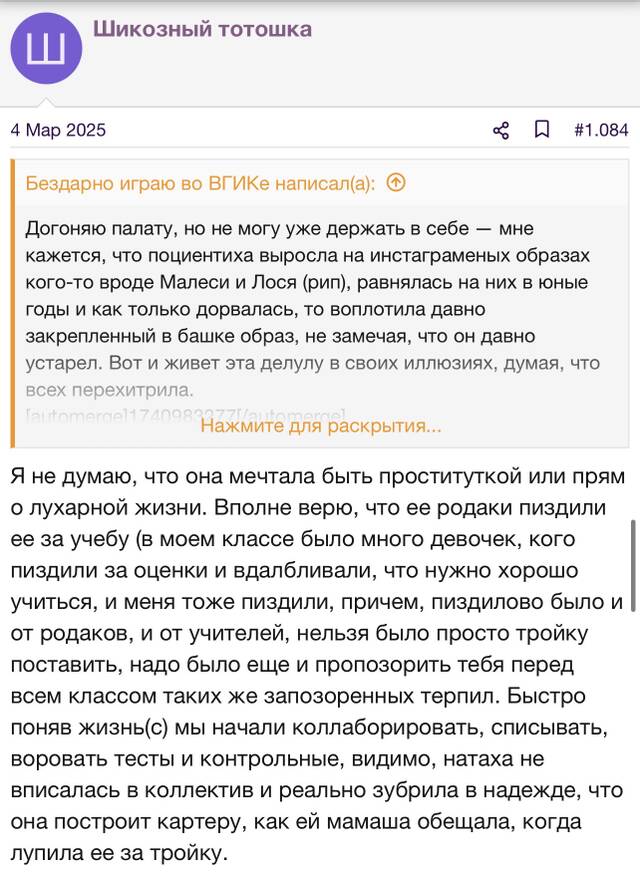Image resolution: width=640 pixels, height=873 pixels.
Task: Open the #1.084 post permalink
Action: (601, 130)
